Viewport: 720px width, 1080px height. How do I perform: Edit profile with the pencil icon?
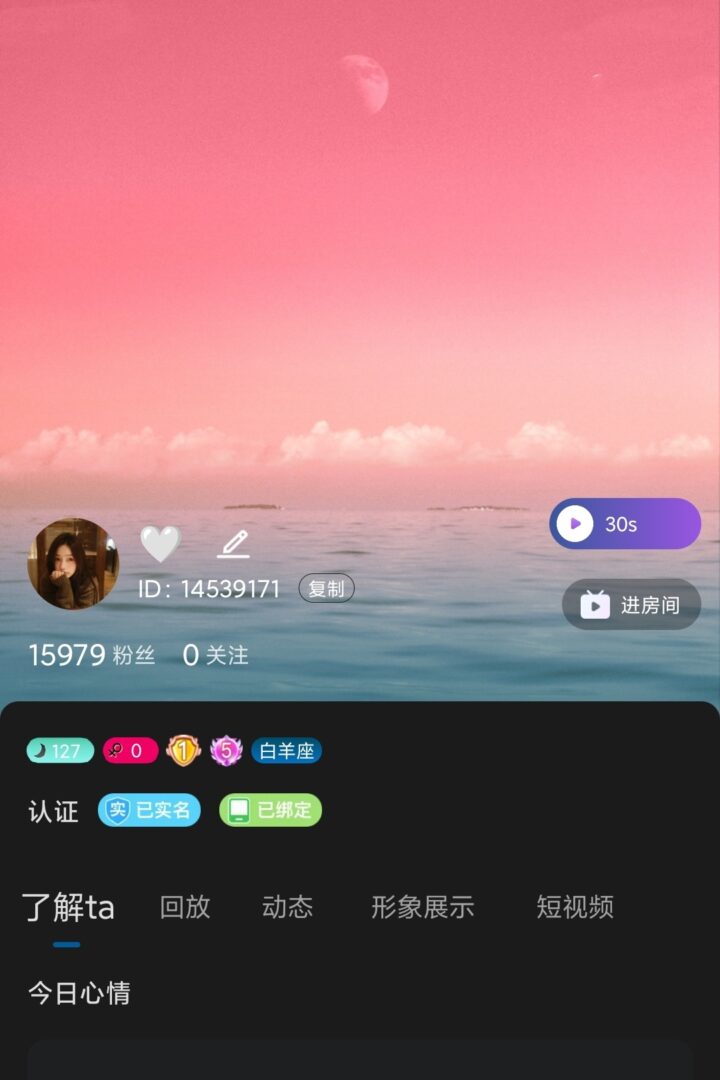(x=233, y=544)
